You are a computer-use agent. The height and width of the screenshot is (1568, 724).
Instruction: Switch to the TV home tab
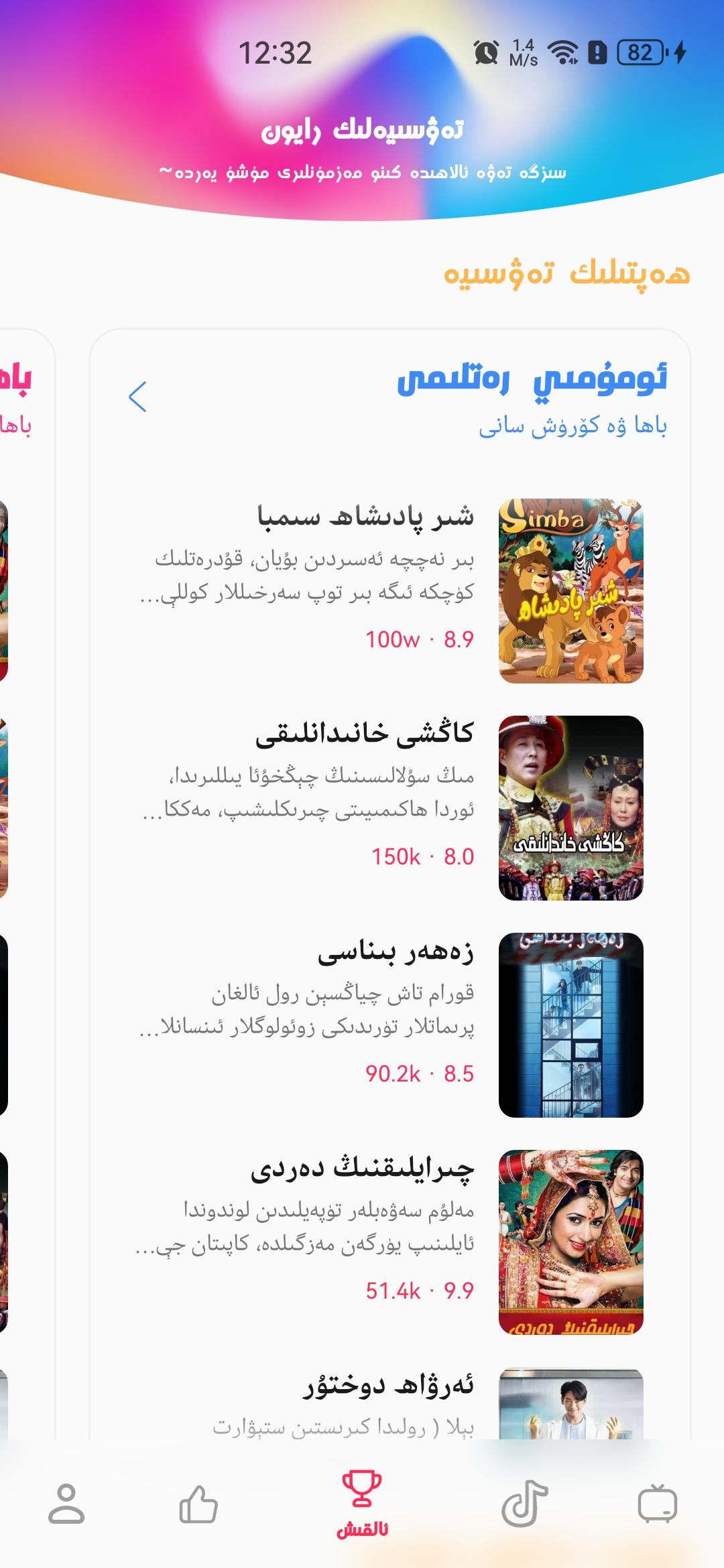(x=658, y=1504)
